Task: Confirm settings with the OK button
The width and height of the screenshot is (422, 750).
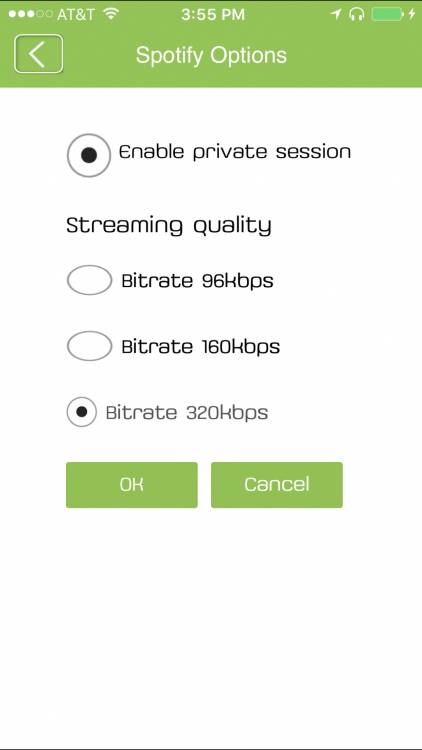Action: click(x=132, y=485)
